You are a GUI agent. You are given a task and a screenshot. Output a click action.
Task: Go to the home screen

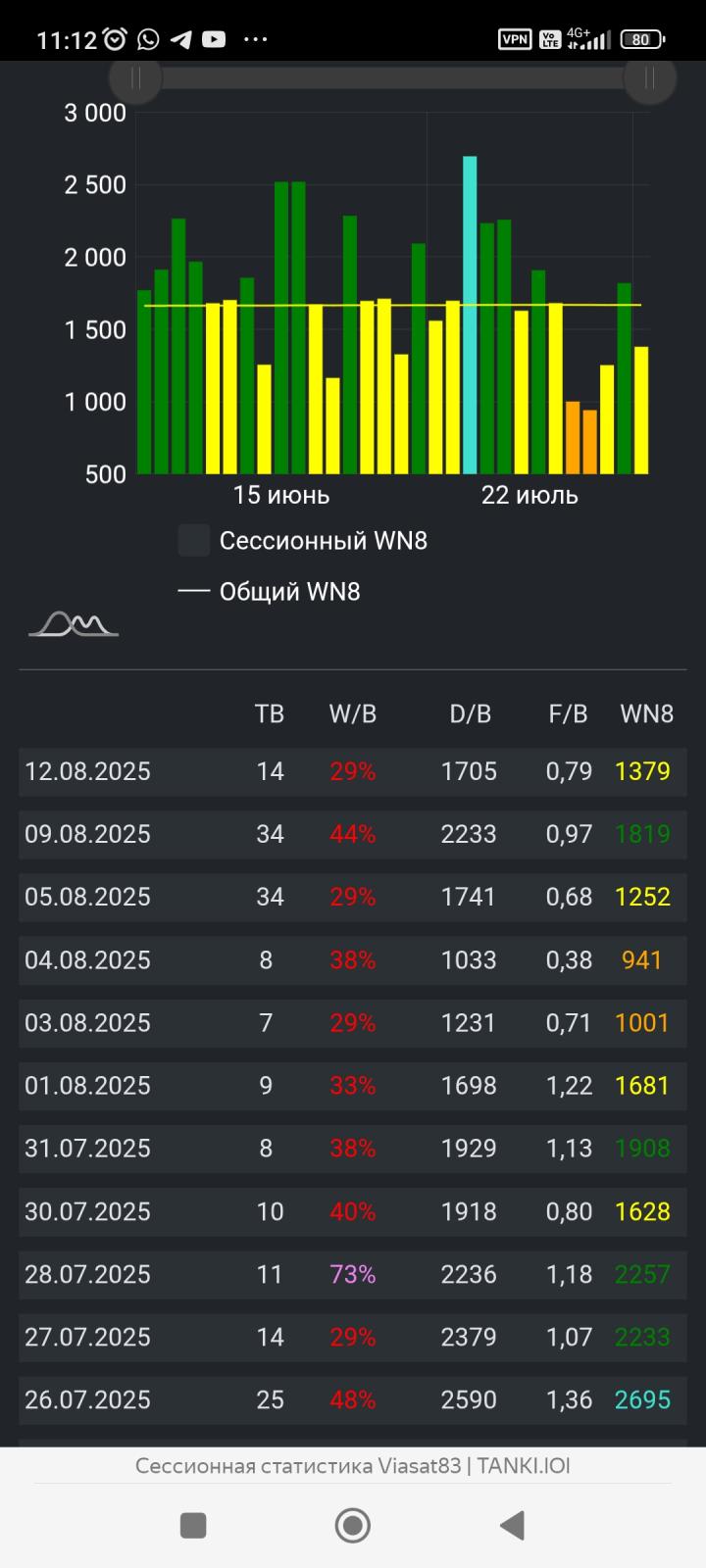[x=352, y=1526]
